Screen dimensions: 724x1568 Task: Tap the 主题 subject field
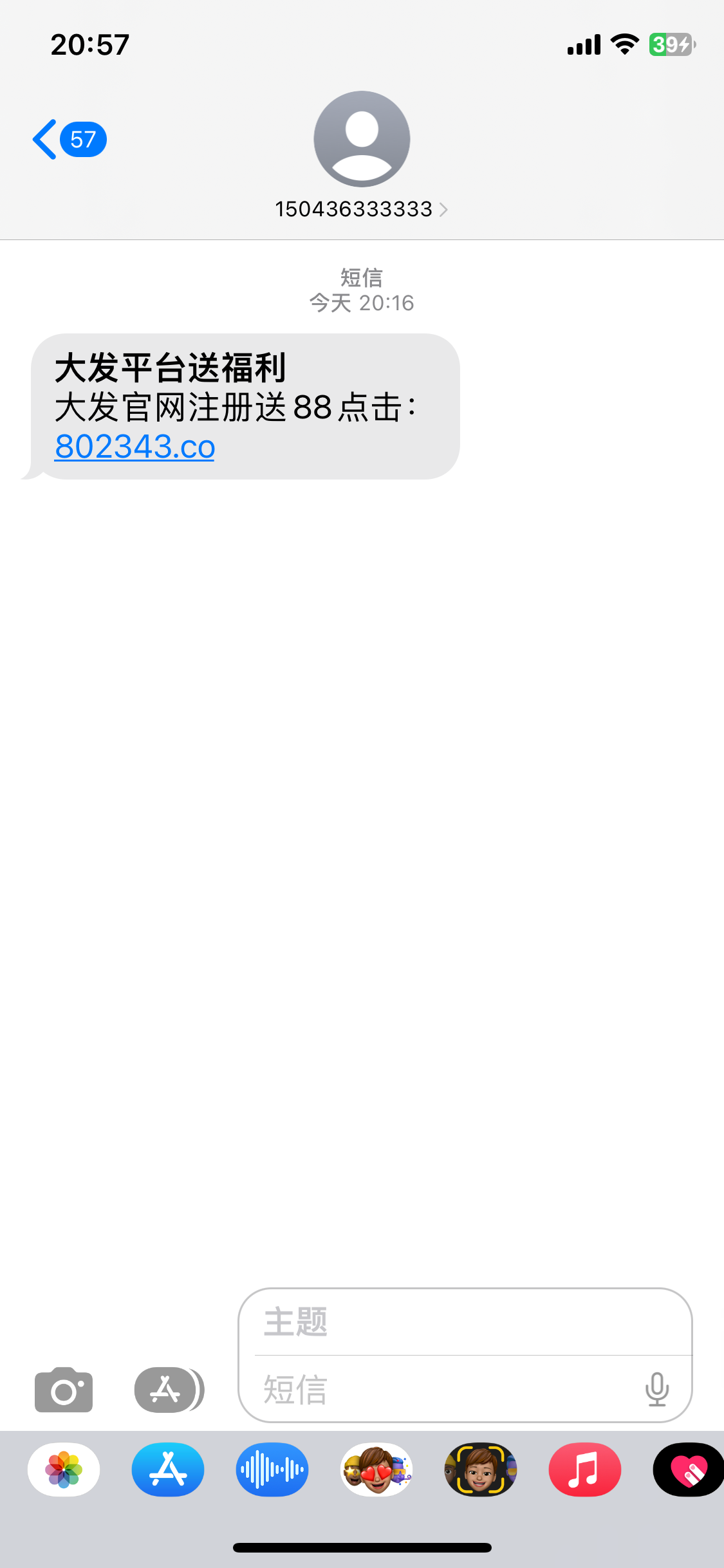(x=465, y=1322)
